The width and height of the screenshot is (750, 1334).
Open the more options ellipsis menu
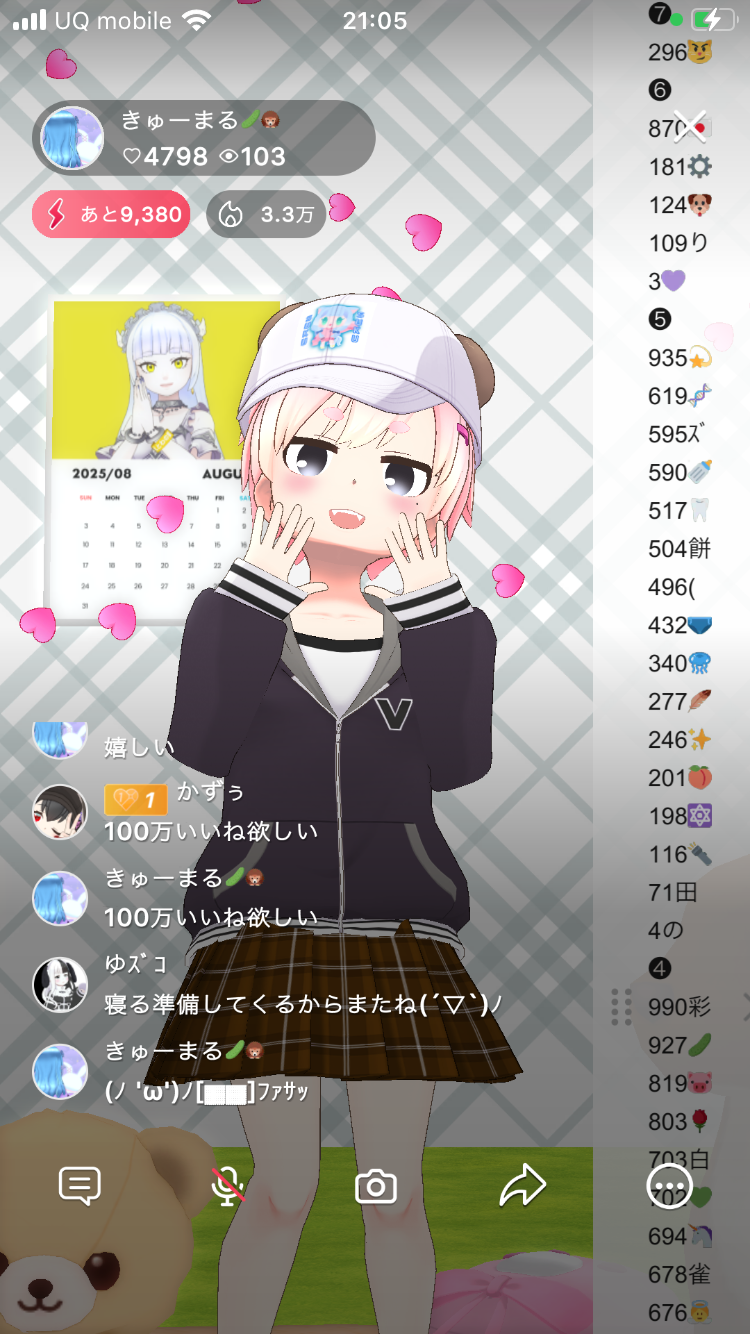click(x=669, y=1187)
